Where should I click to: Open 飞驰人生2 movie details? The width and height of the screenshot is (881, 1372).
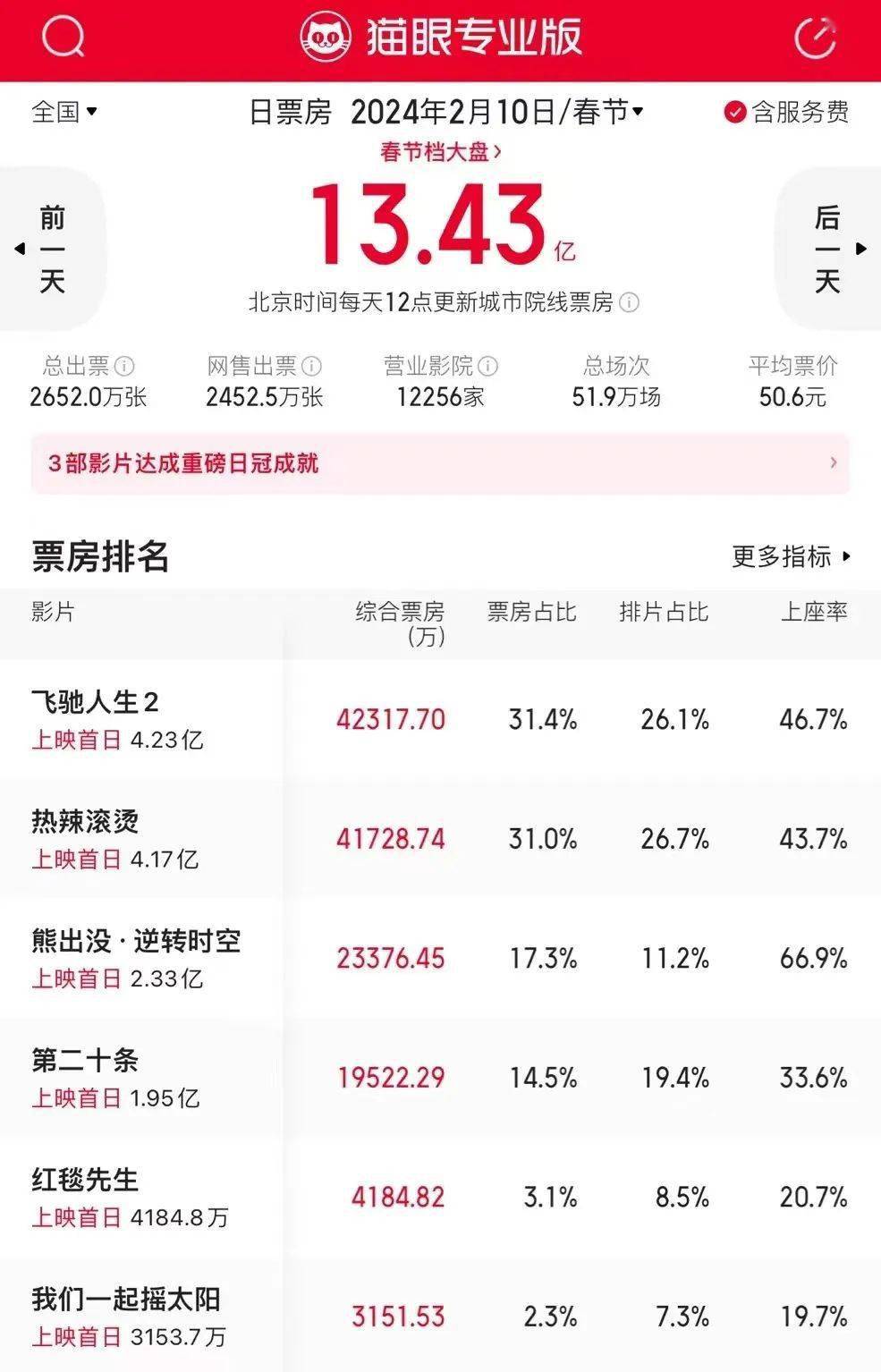[x=96, y=702]
